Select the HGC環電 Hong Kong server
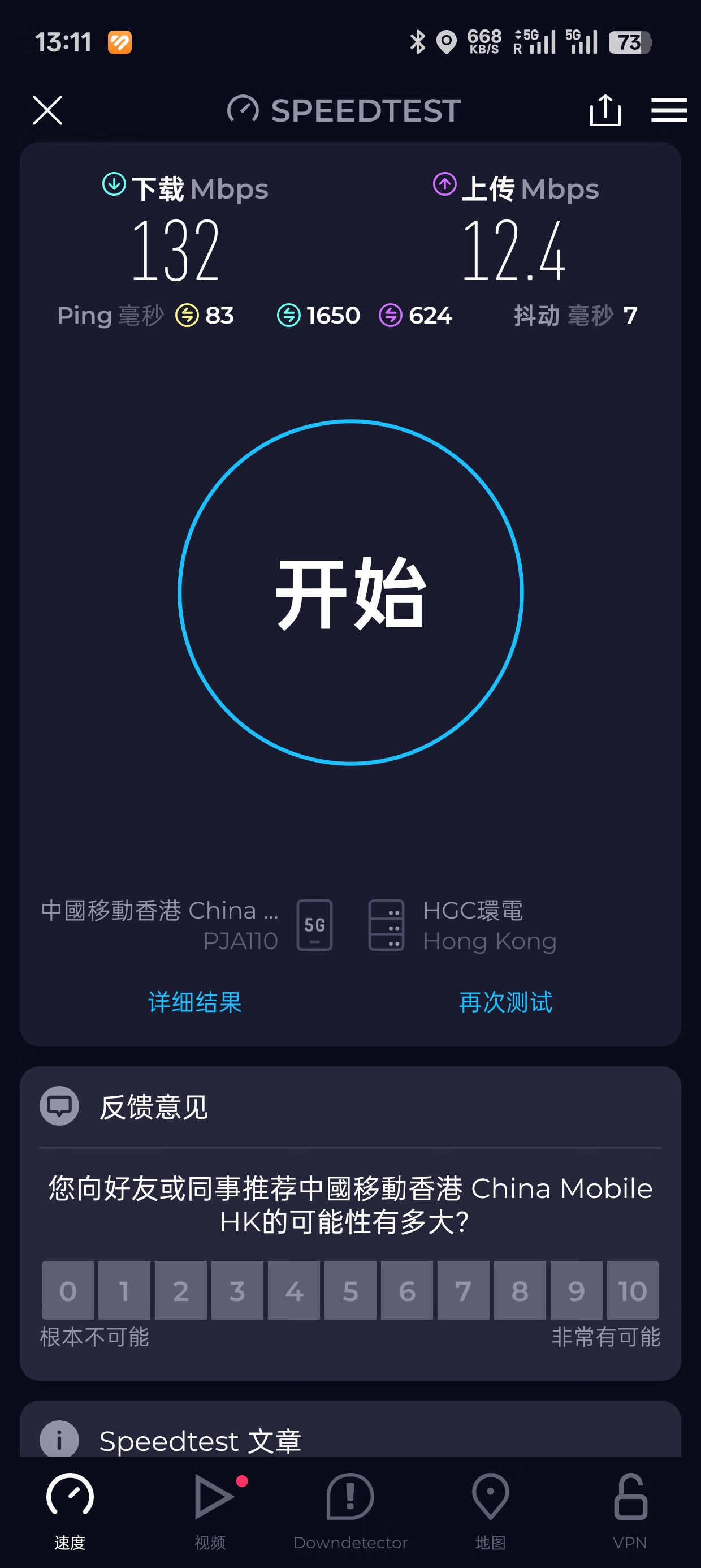Screen dimensions: 701x1568 [462, 925]
